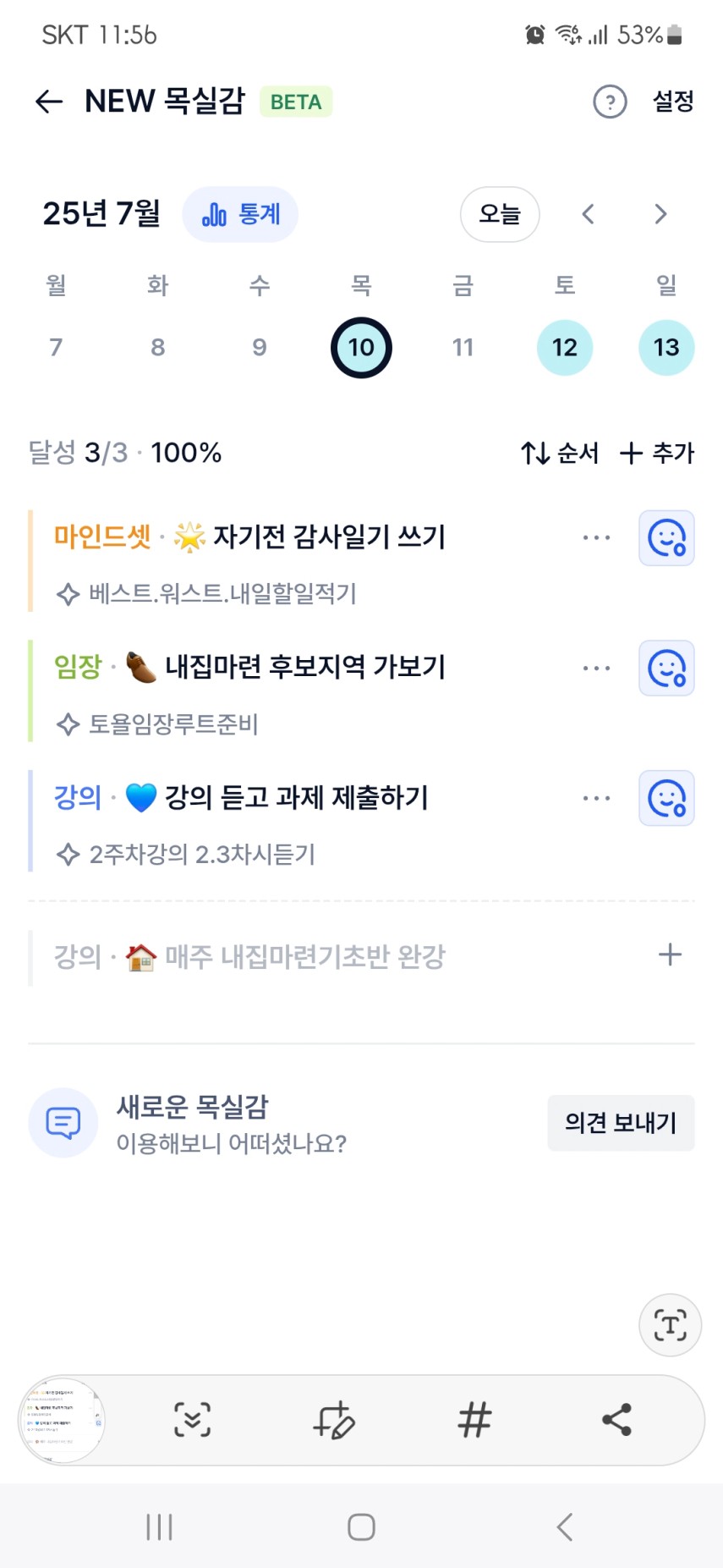Share the screenshot from the toolbar
The image size is (723, 1568).
[x=616, y=1420]
